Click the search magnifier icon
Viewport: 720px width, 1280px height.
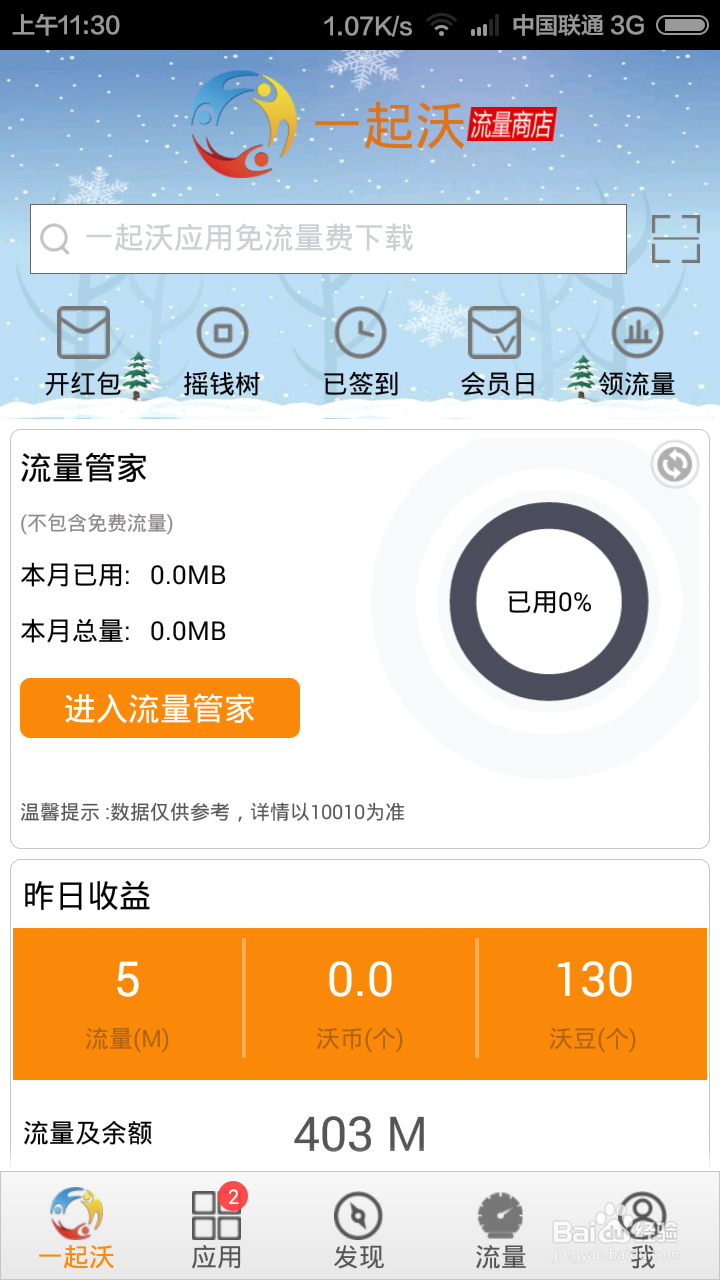(x=53, y=239)
